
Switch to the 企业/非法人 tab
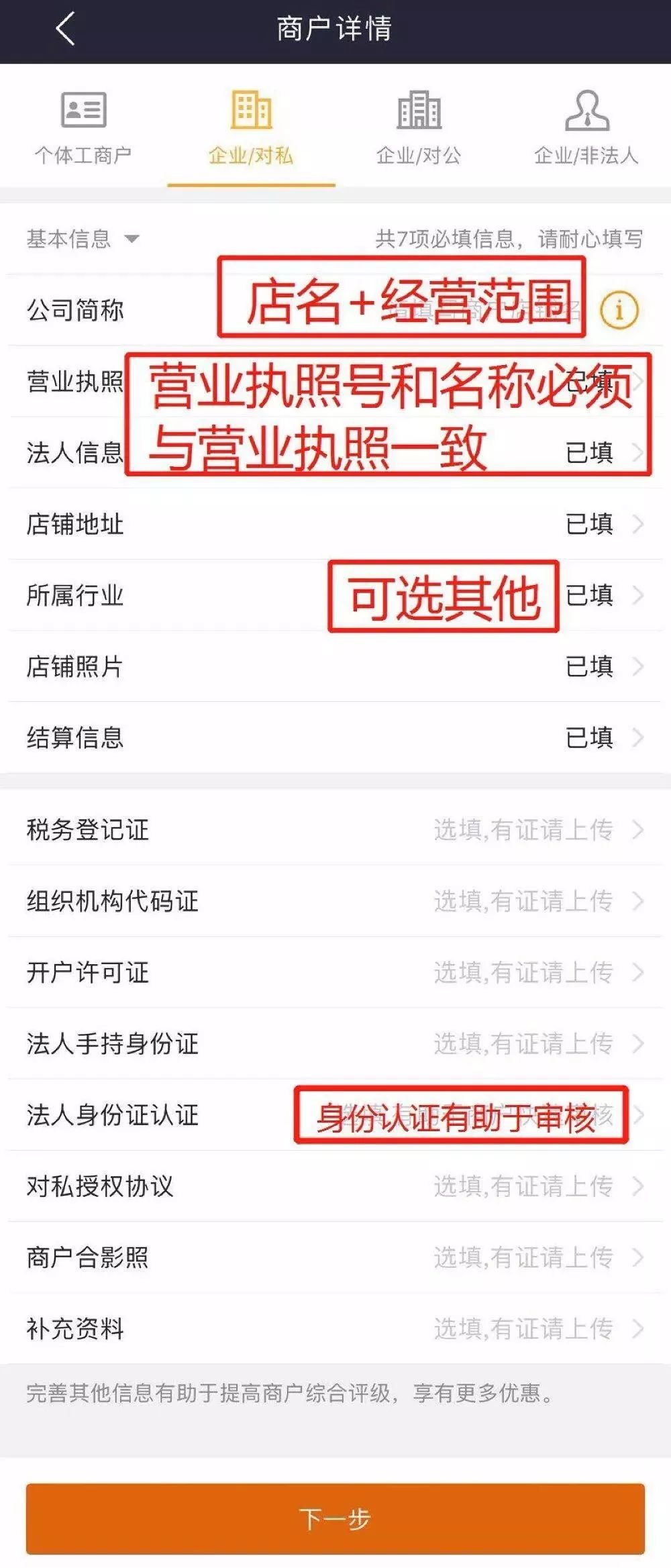586,127
